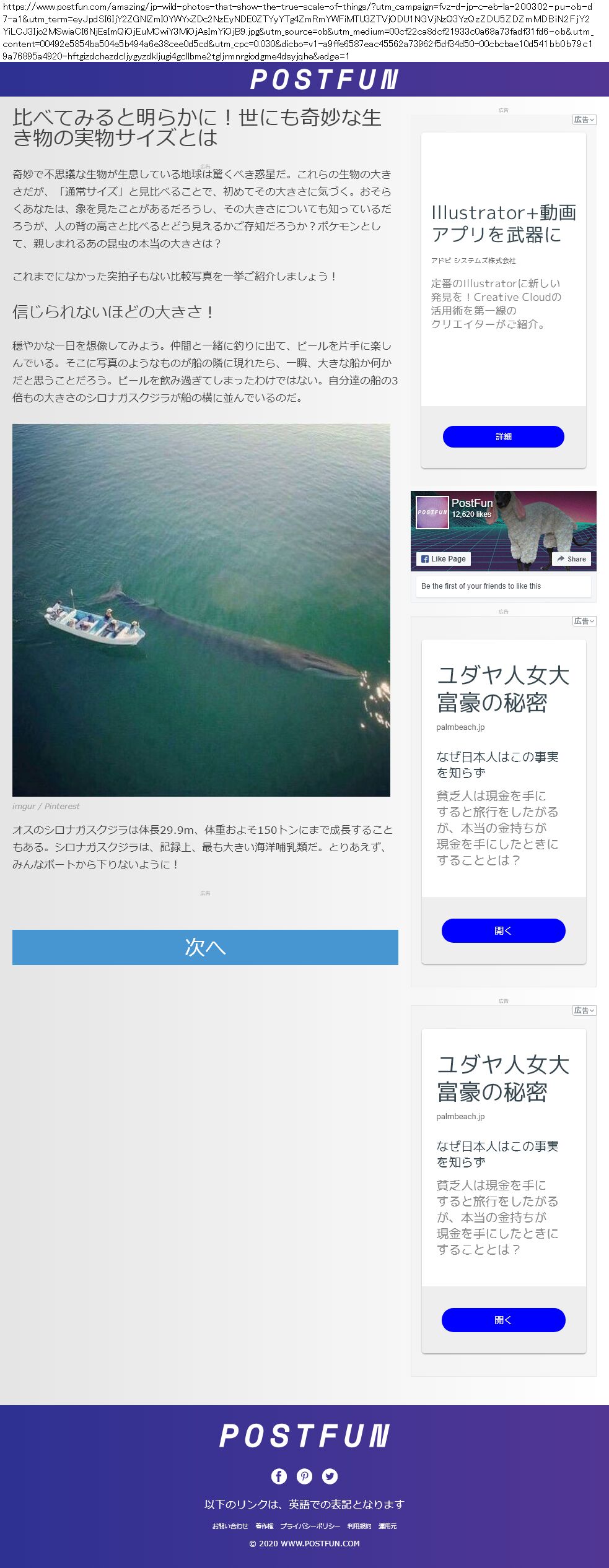The height and width of the screenshot is (1568, 609).
Task: Open the Twitter icon in the footer
Action: [330, 1476]
